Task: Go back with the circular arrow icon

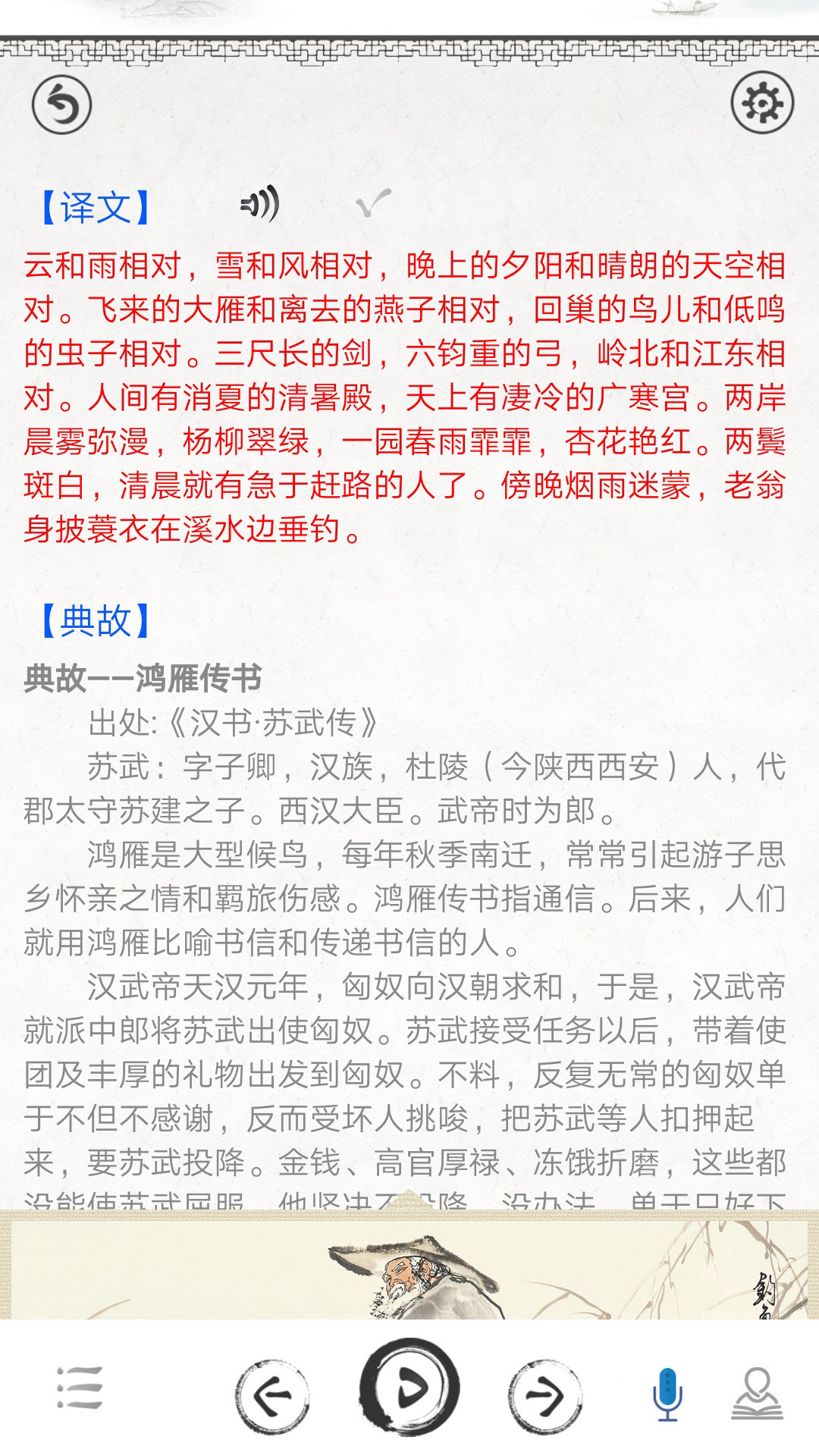Action: (x=61, y=105)
